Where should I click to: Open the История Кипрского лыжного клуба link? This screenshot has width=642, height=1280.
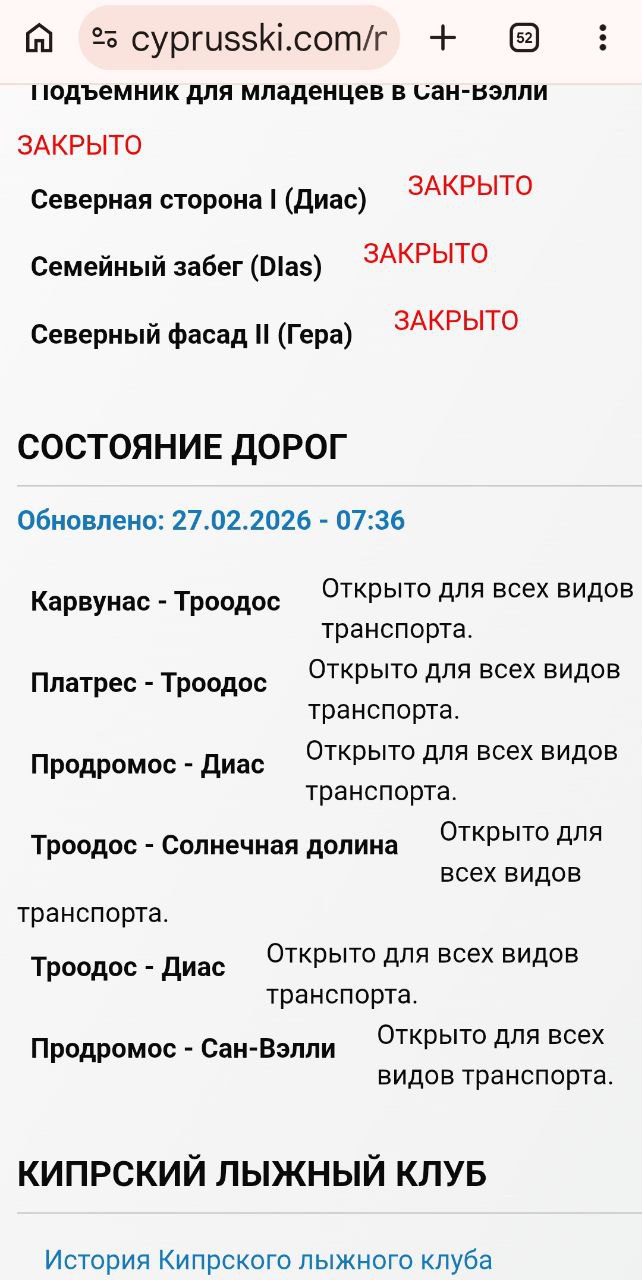[x=268, y=1259]
